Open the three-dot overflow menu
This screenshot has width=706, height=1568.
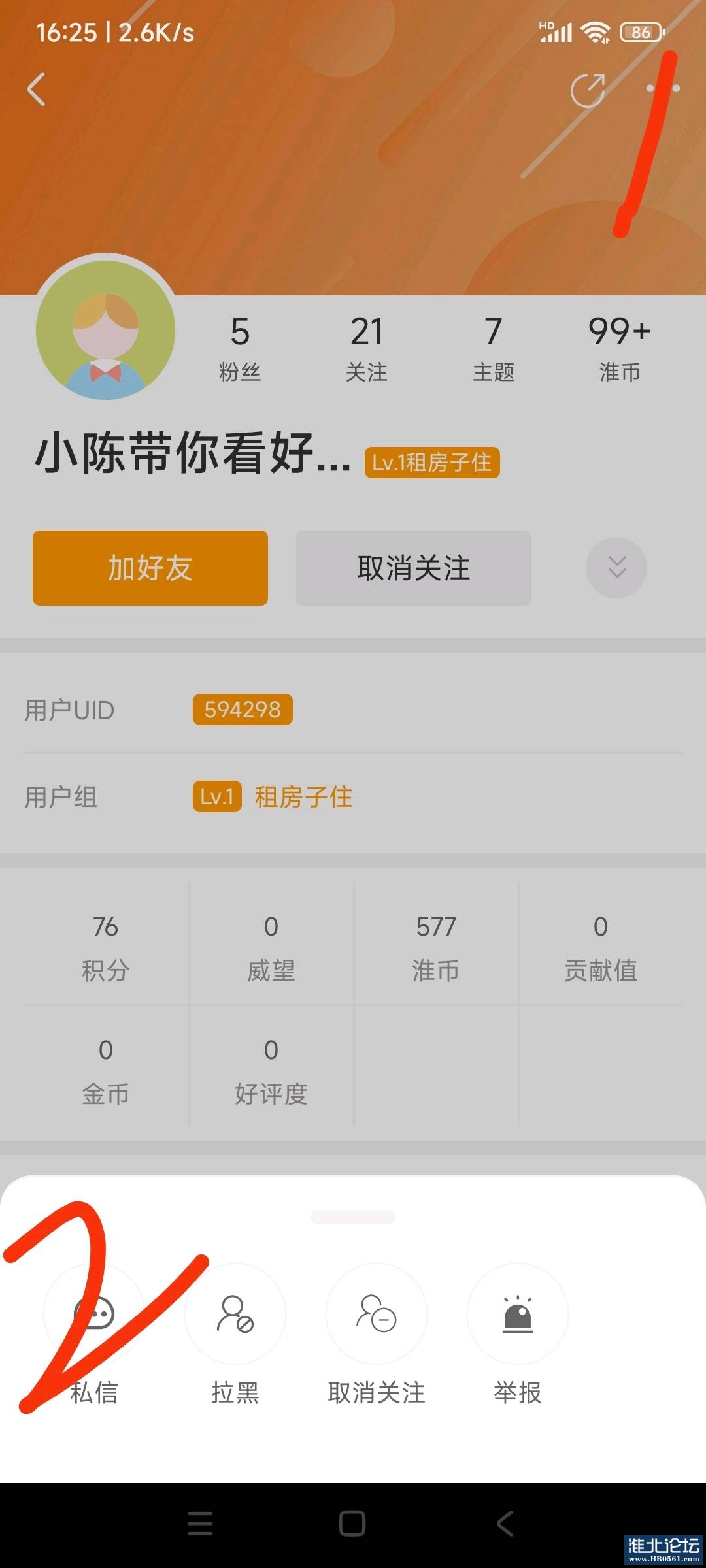pos(663,88)
